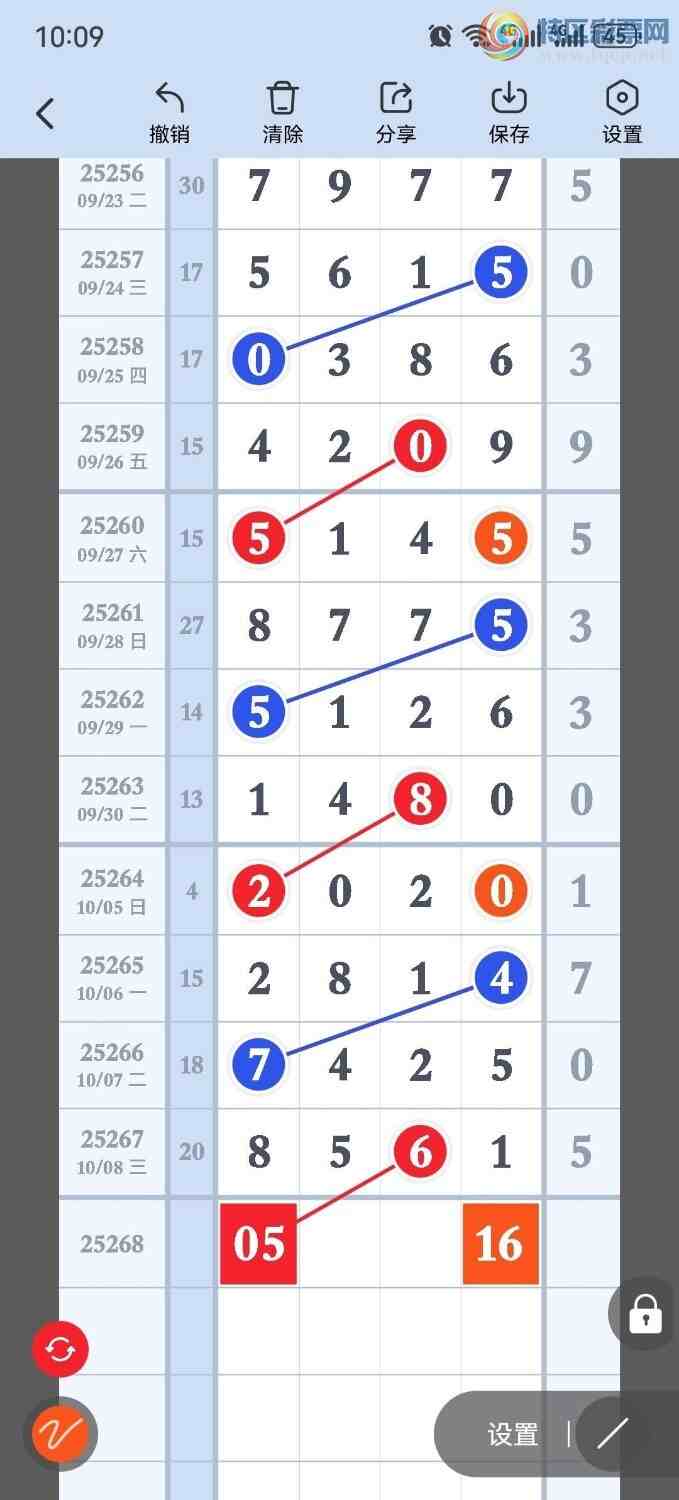Clear all markings with 清除
Image resolution: width=679 pixels, height=1500 pixels.
(282, 112)
